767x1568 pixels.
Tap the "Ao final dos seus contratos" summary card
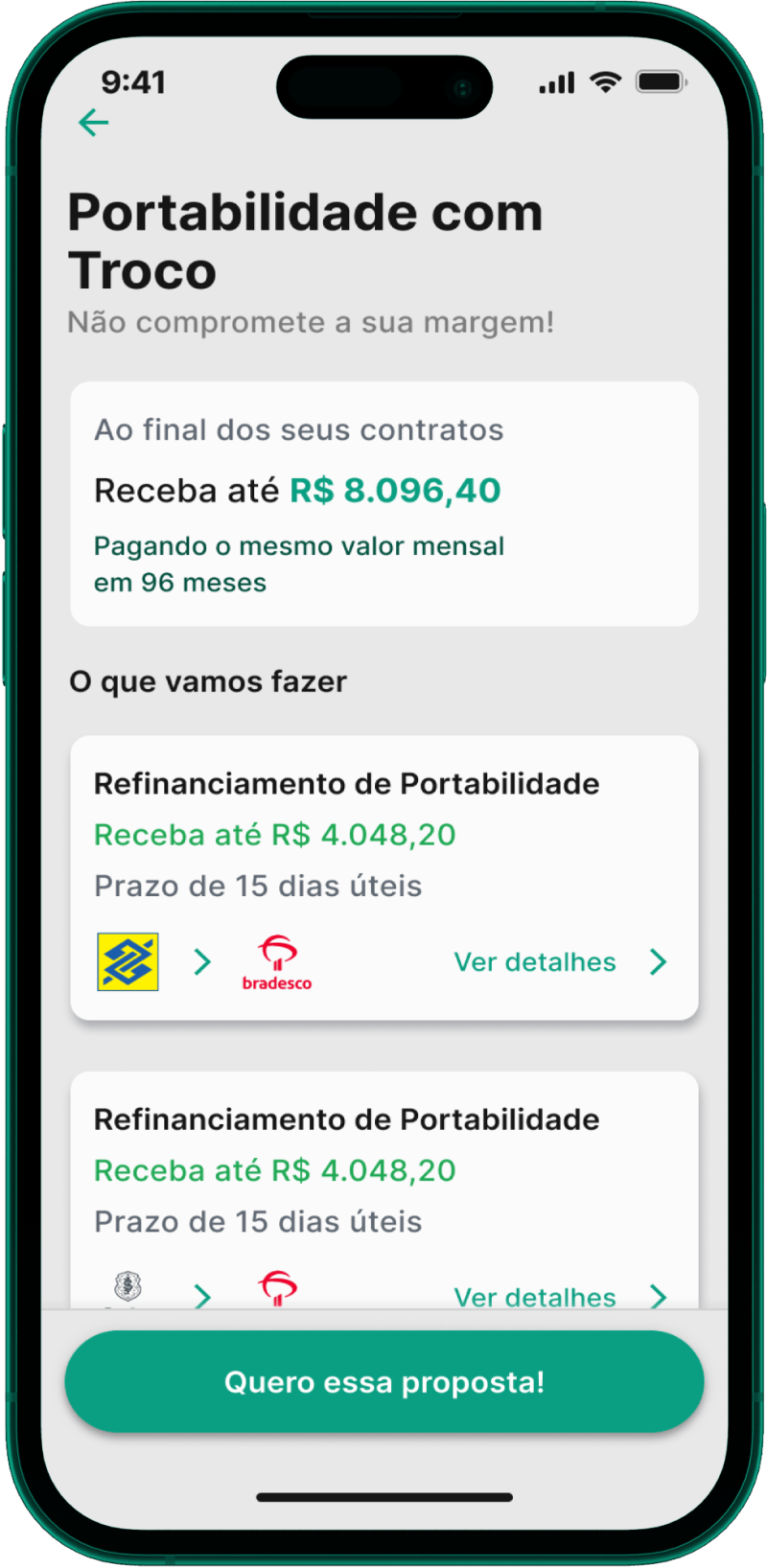tap(383, 503)
